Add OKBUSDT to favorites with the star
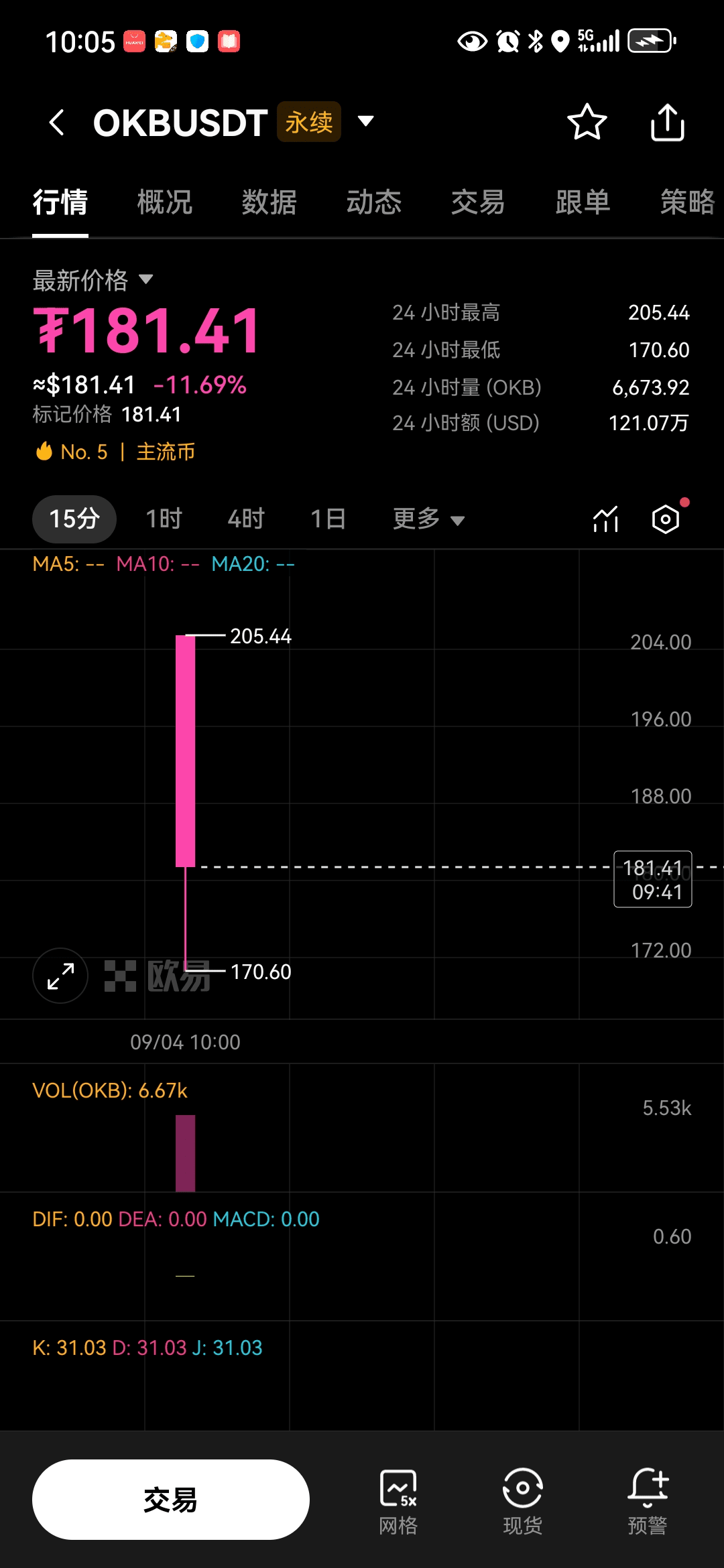 coord(587,122)
